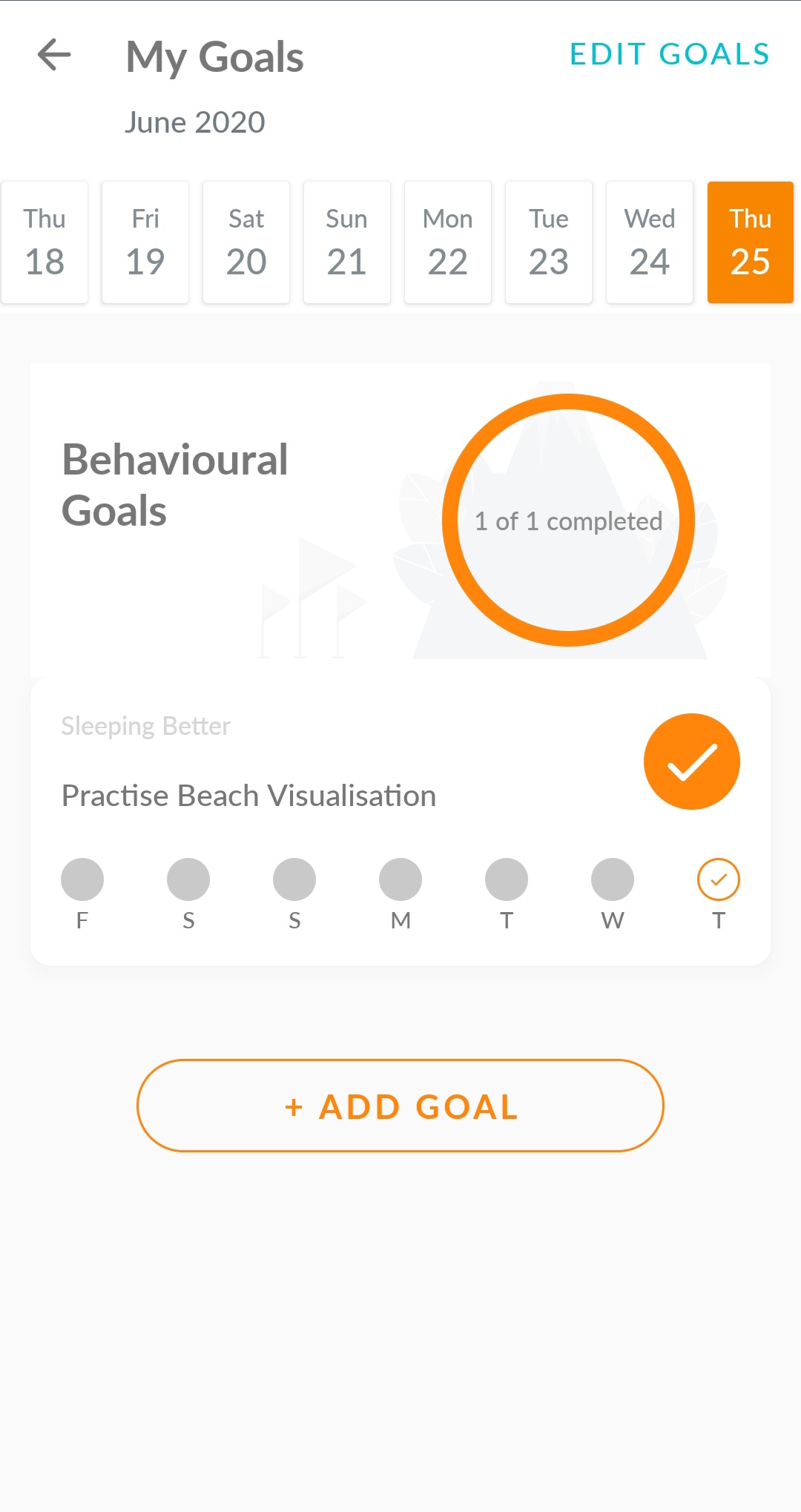Select Thu 18 in the date strip

44,242
